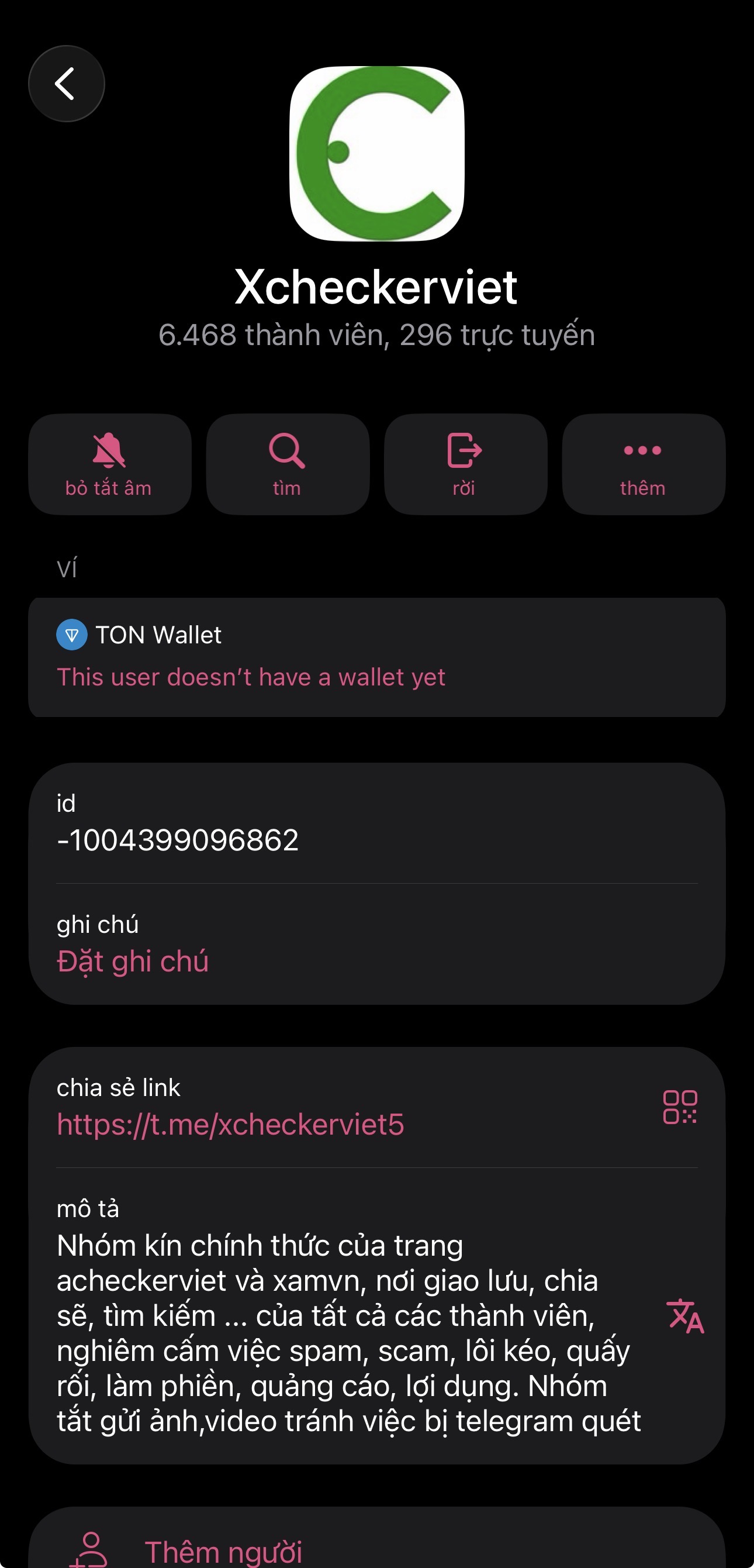This screenshot has height=1568, width=754.
Task: Search in the group with tìm
Action: pos(287,464)
